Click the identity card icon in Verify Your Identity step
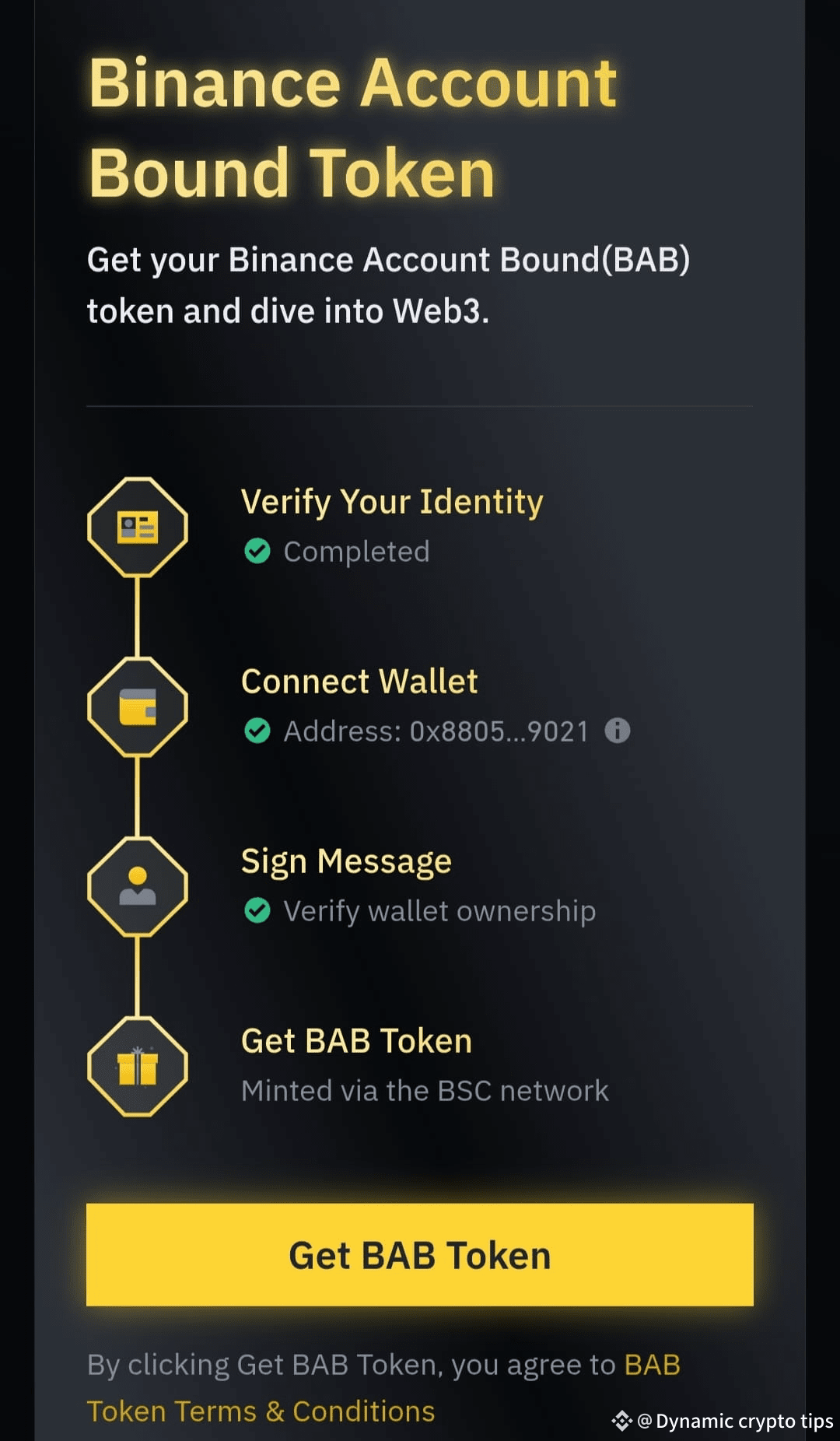This screenshot has height=1441, width=840. coord(138,527)
